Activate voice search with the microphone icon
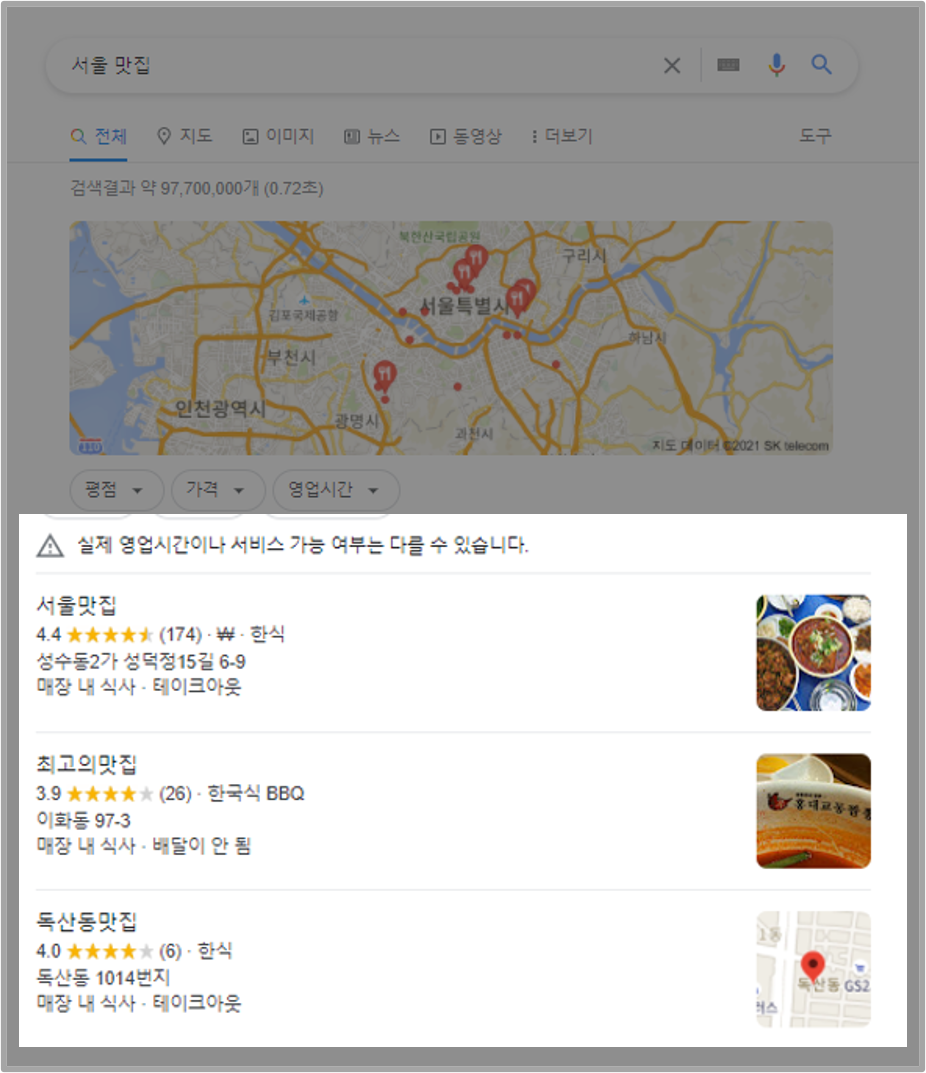This screenshot has width=926, height=1073. pos(777,64)
